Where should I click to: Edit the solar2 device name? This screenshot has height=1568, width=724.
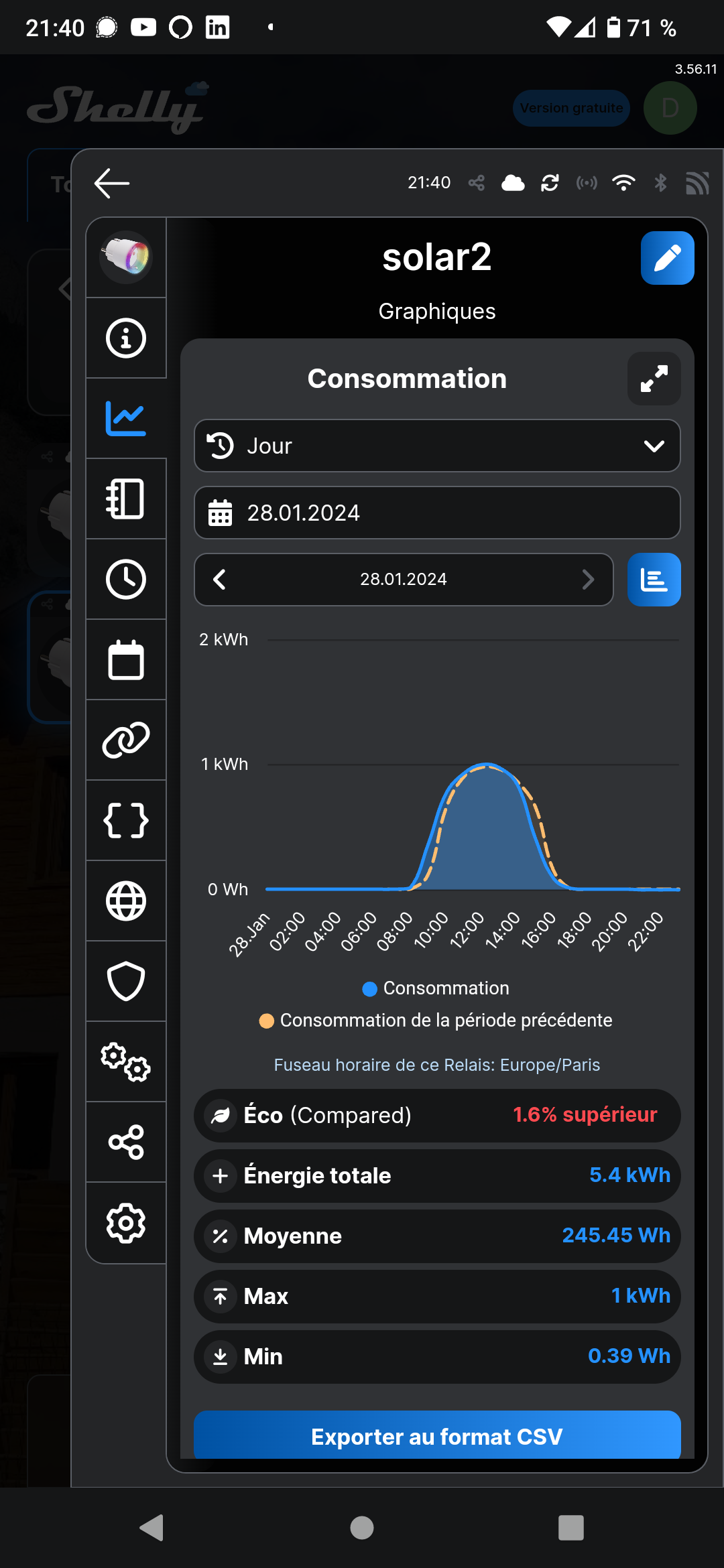coord(667,258)
